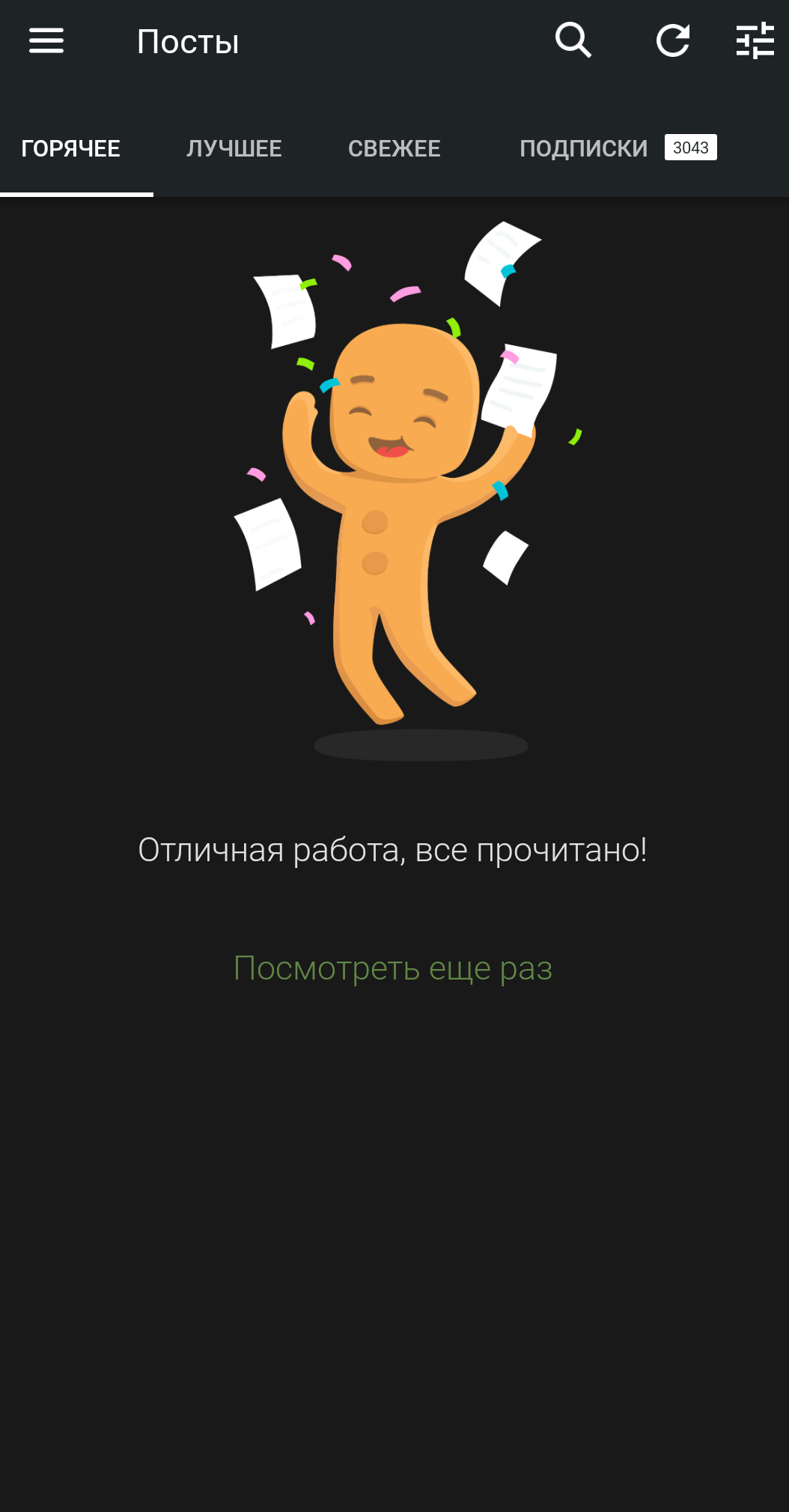789x1512 pixels.
Task: Open the Подписки tab
Action: tap(618, 148)
